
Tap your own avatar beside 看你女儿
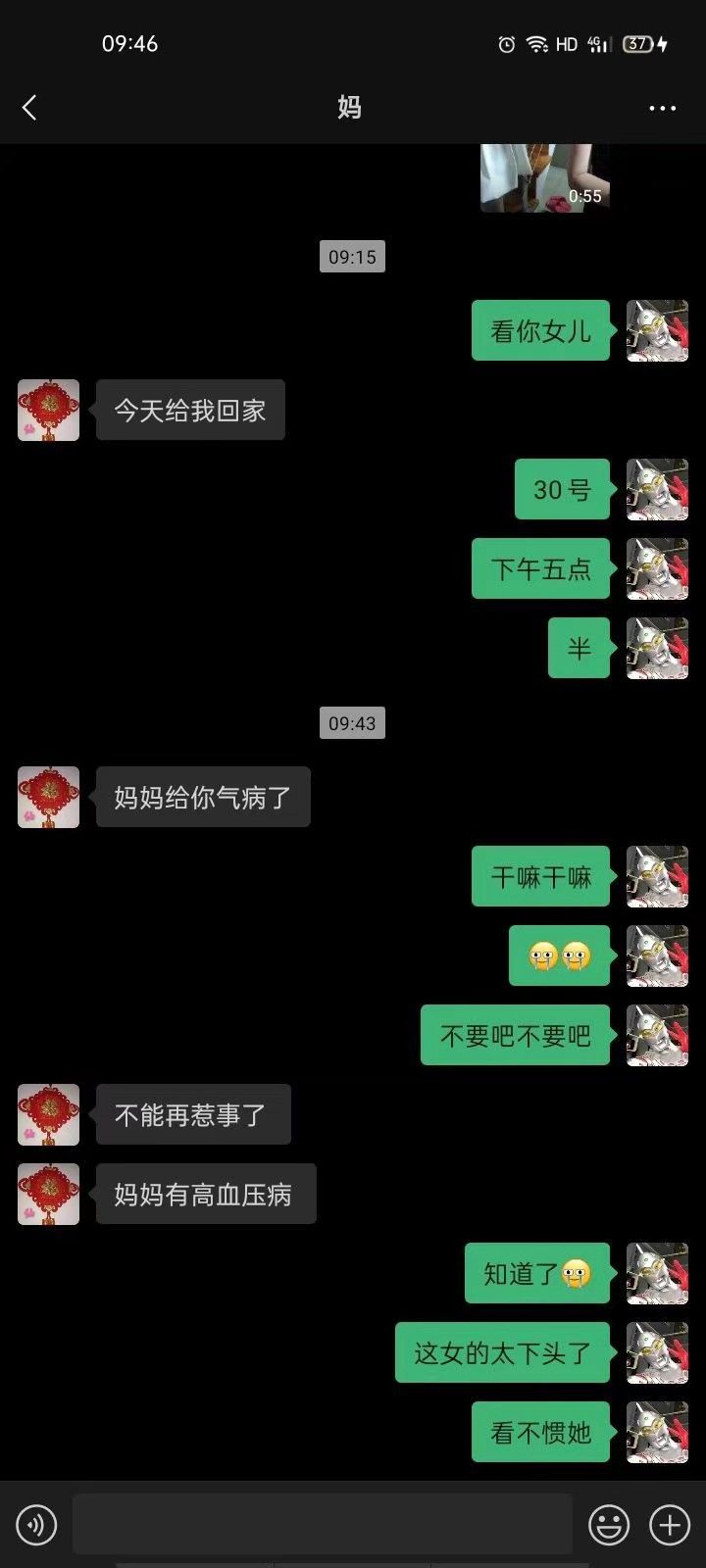(657, 330)
